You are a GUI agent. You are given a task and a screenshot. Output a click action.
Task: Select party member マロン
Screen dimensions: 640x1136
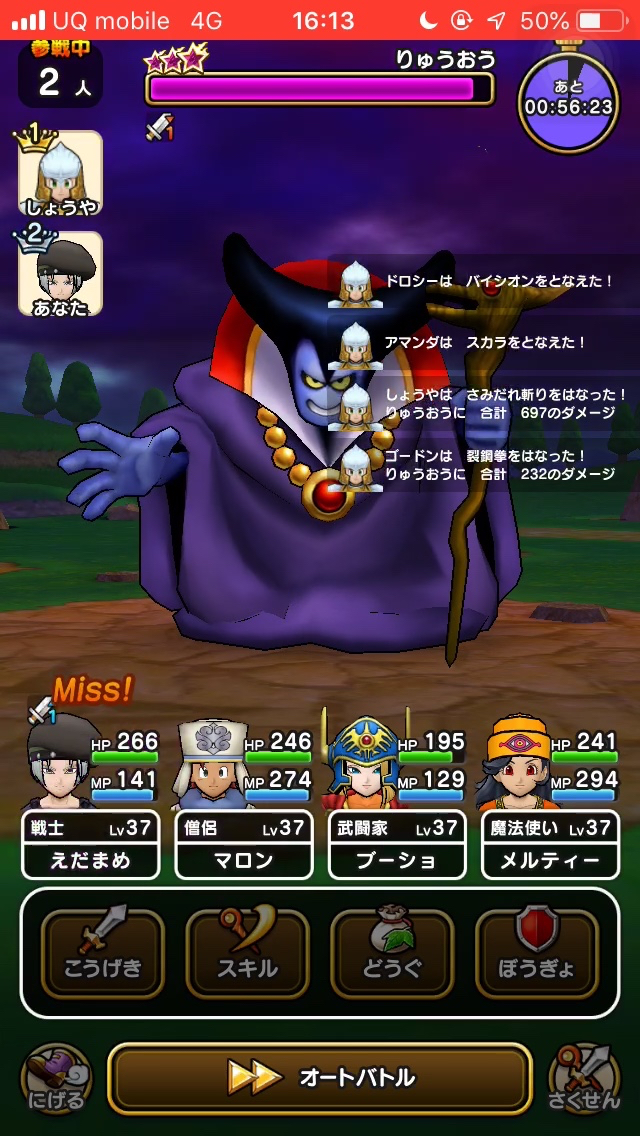pos(243,800)
